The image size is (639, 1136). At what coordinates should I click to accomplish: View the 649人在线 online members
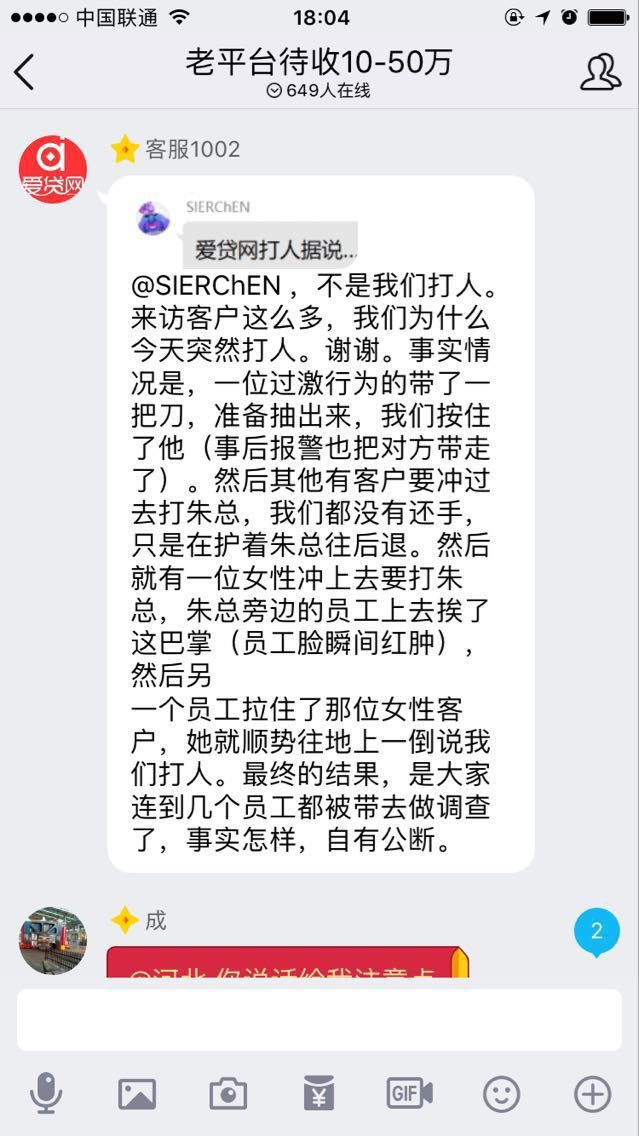tap(319, 91)
